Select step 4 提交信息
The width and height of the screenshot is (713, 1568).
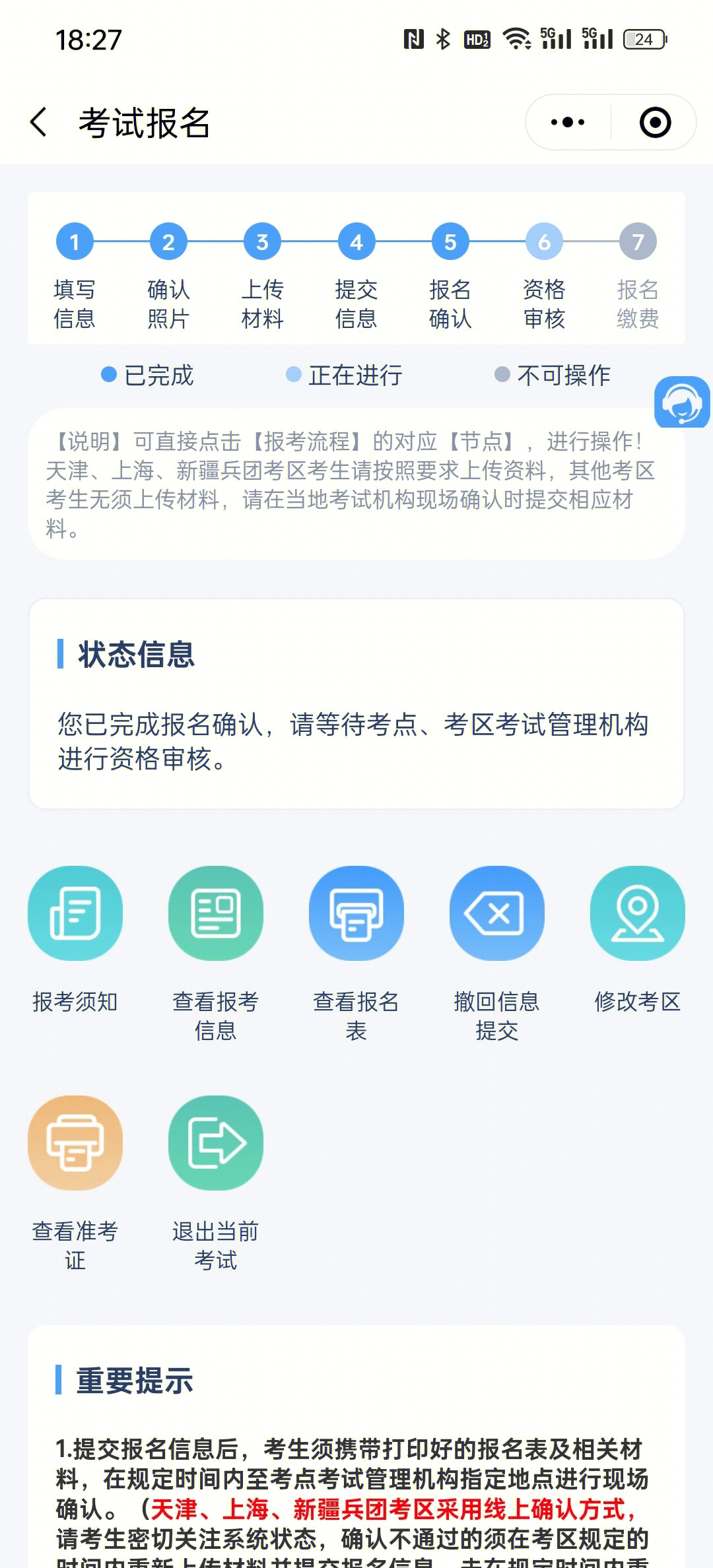coord(356,242)
